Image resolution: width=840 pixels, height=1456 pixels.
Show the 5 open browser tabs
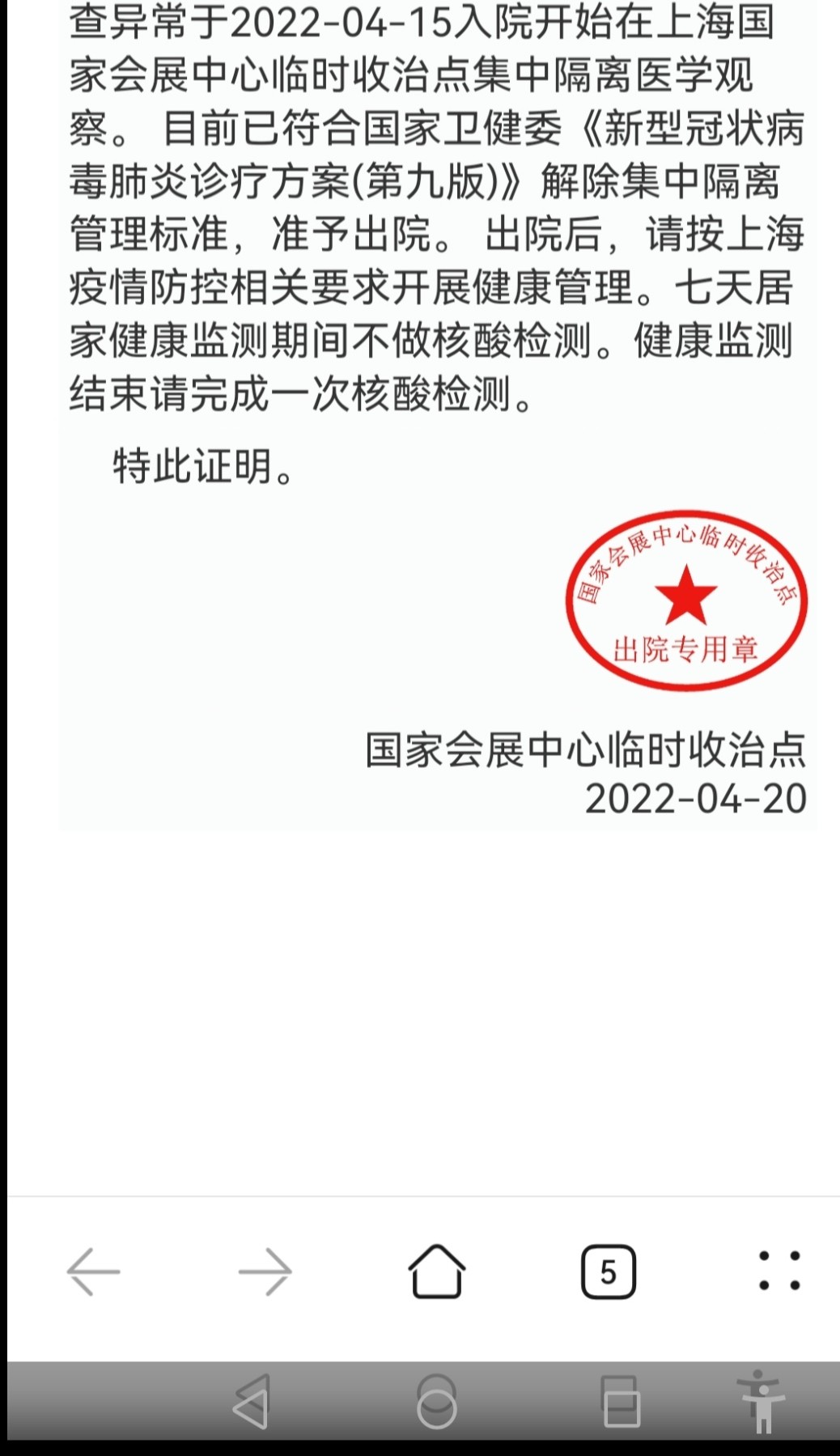tap(609, 1272)
